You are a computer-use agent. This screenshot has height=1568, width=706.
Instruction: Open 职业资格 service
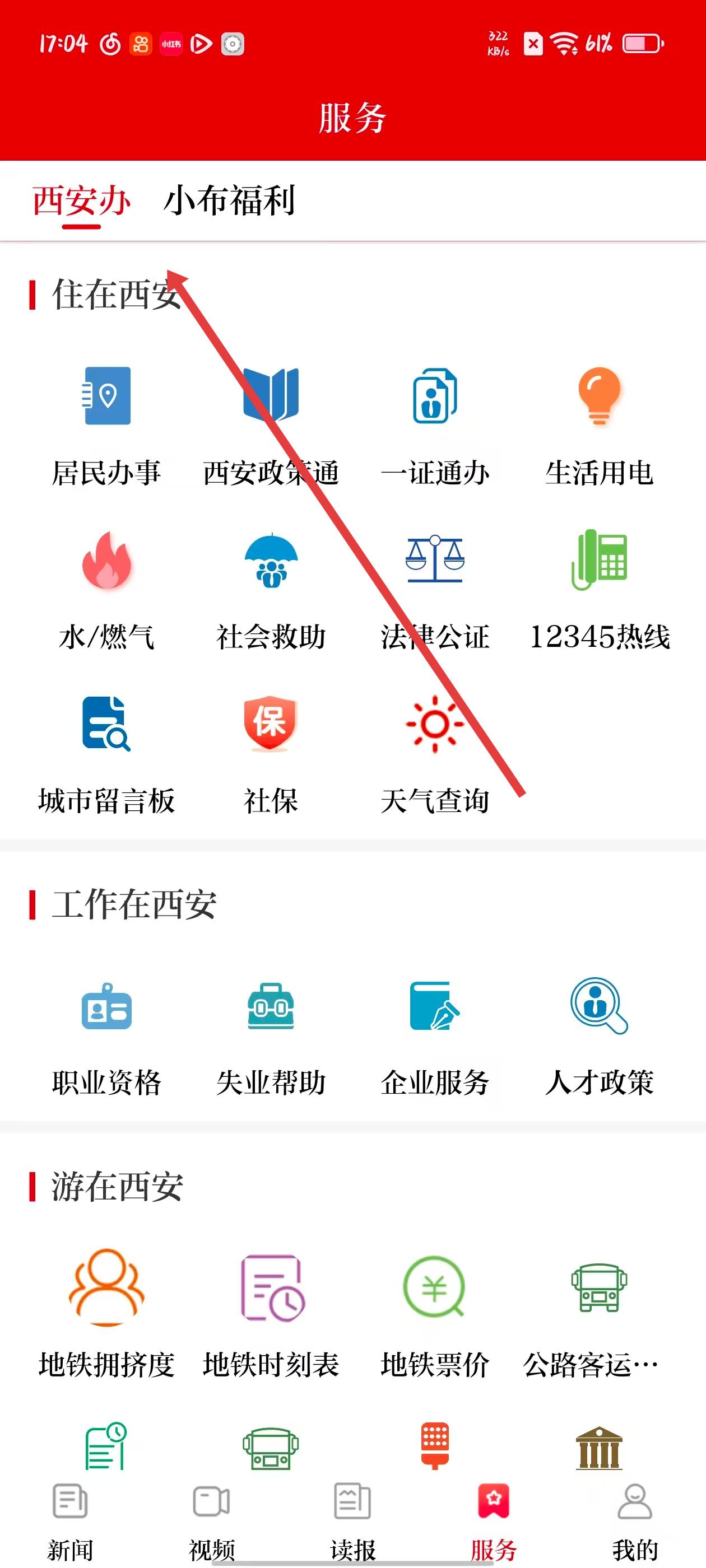click(x=106, y=1035)
